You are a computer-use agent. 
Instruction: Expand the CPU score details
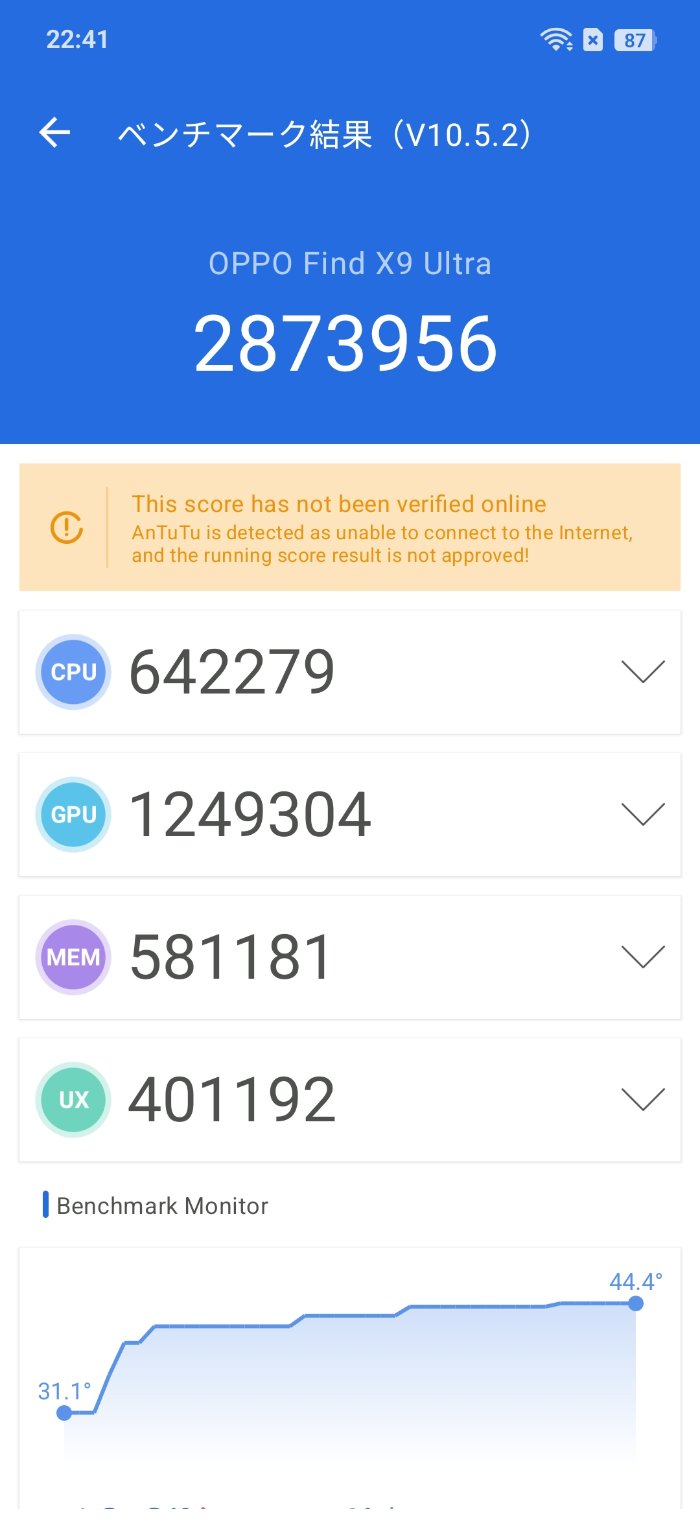click(643, 672)
